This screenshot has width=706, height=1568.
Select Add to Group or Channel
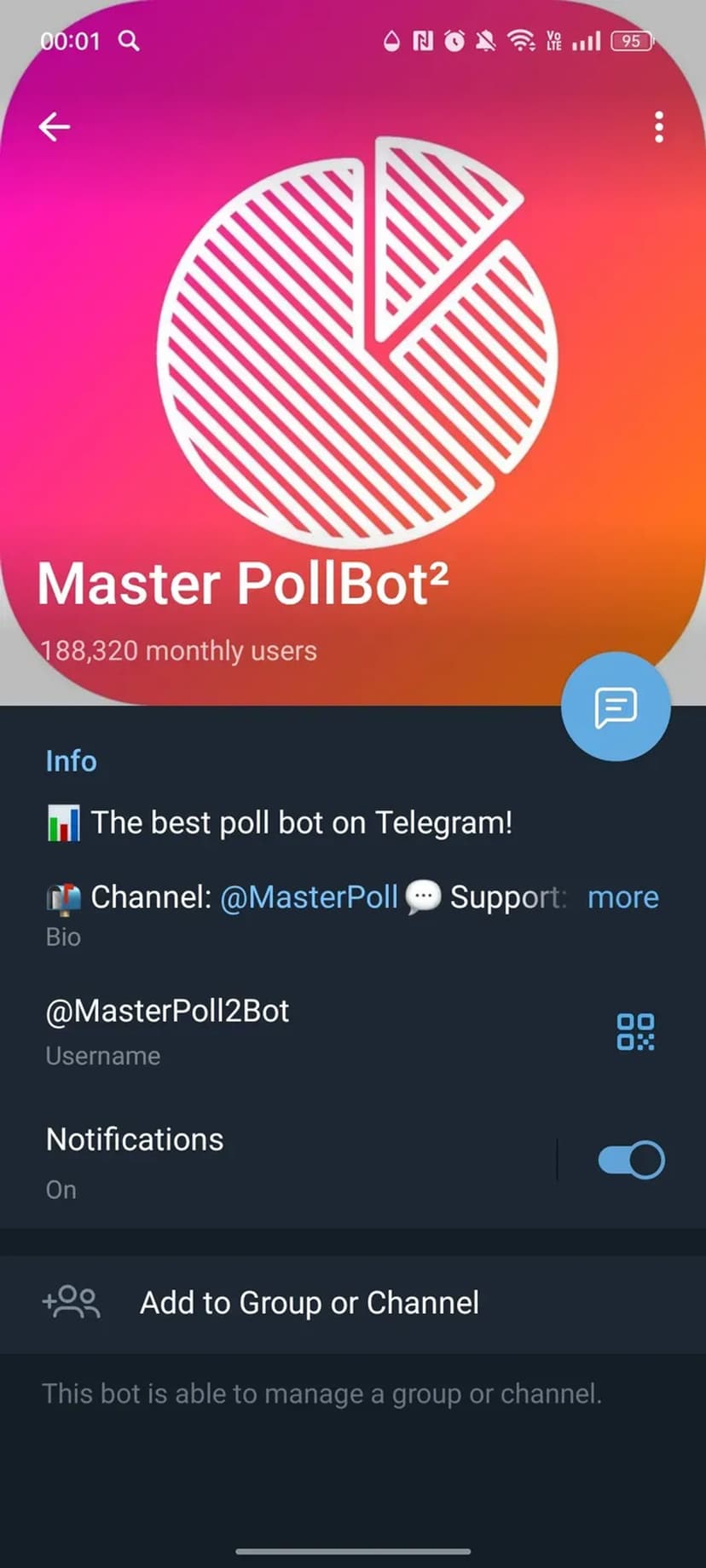(309, 1302)
